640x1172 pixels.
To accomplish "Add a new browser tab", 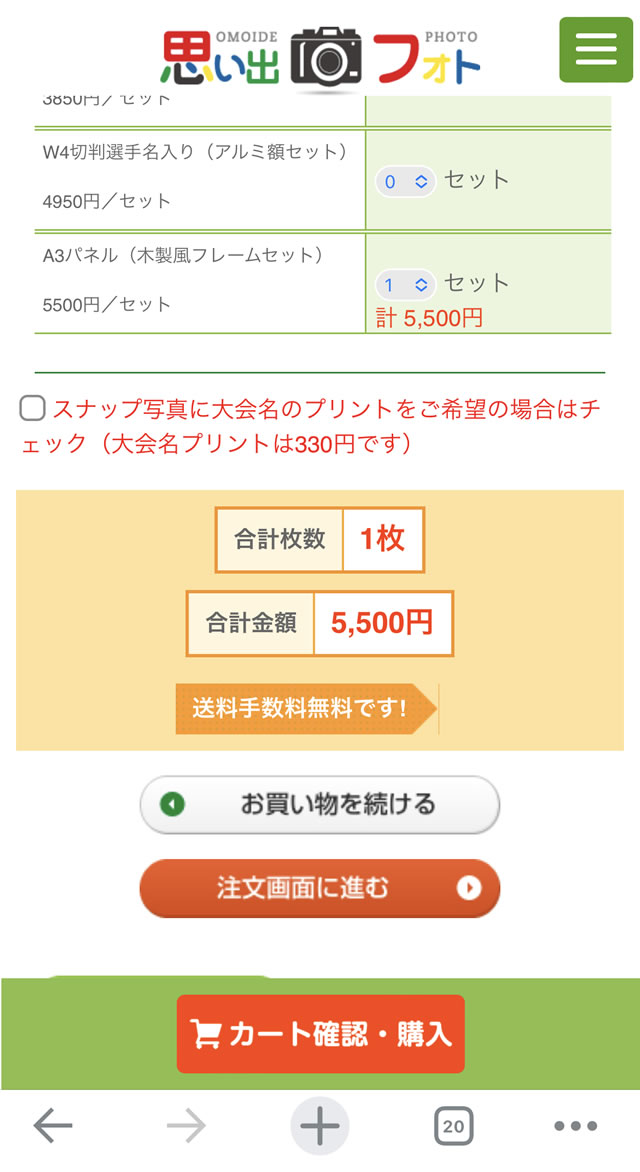I will coord(320,1126).
